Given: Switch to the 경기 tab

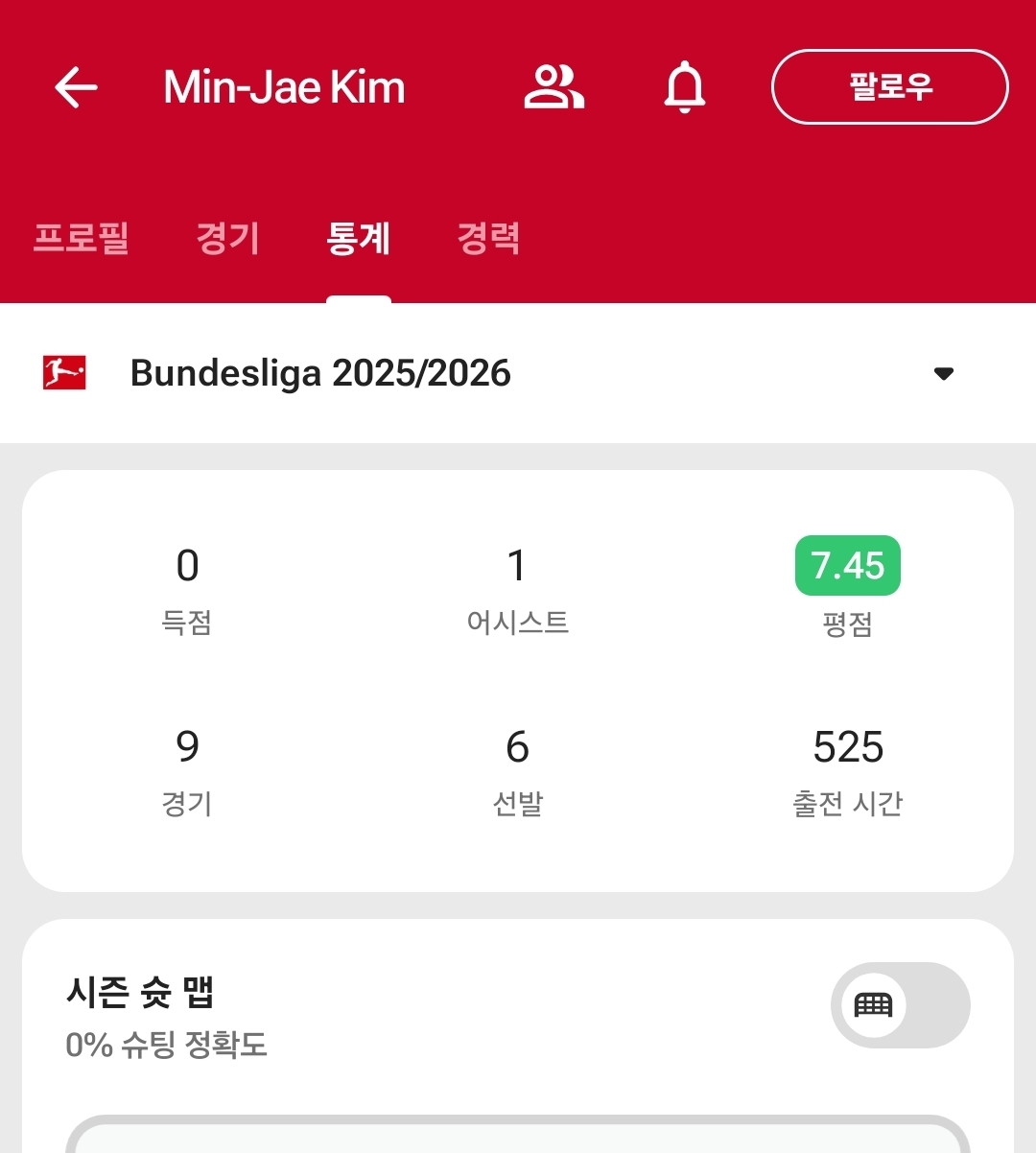Looking at the screenshot, I should 228,238.
